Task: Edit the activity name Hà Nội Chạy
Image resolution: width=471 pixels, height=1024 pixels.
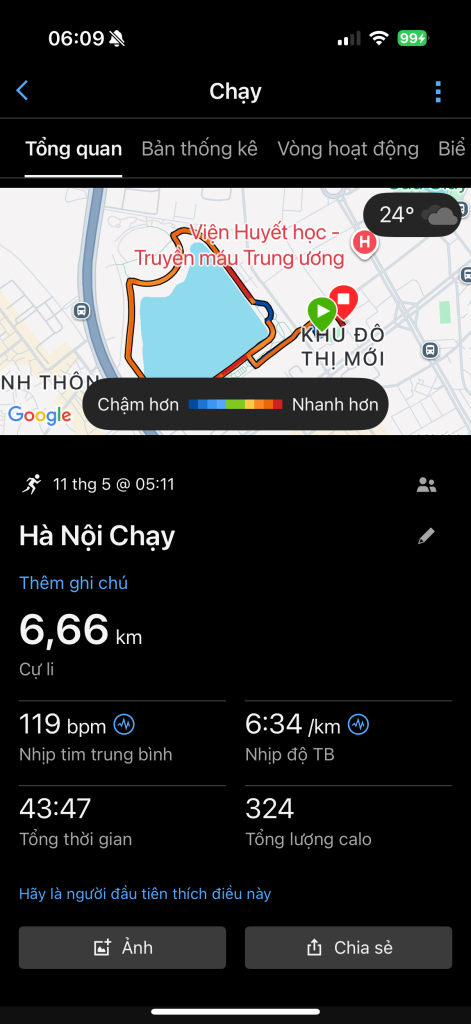Action: click(426, 537)
